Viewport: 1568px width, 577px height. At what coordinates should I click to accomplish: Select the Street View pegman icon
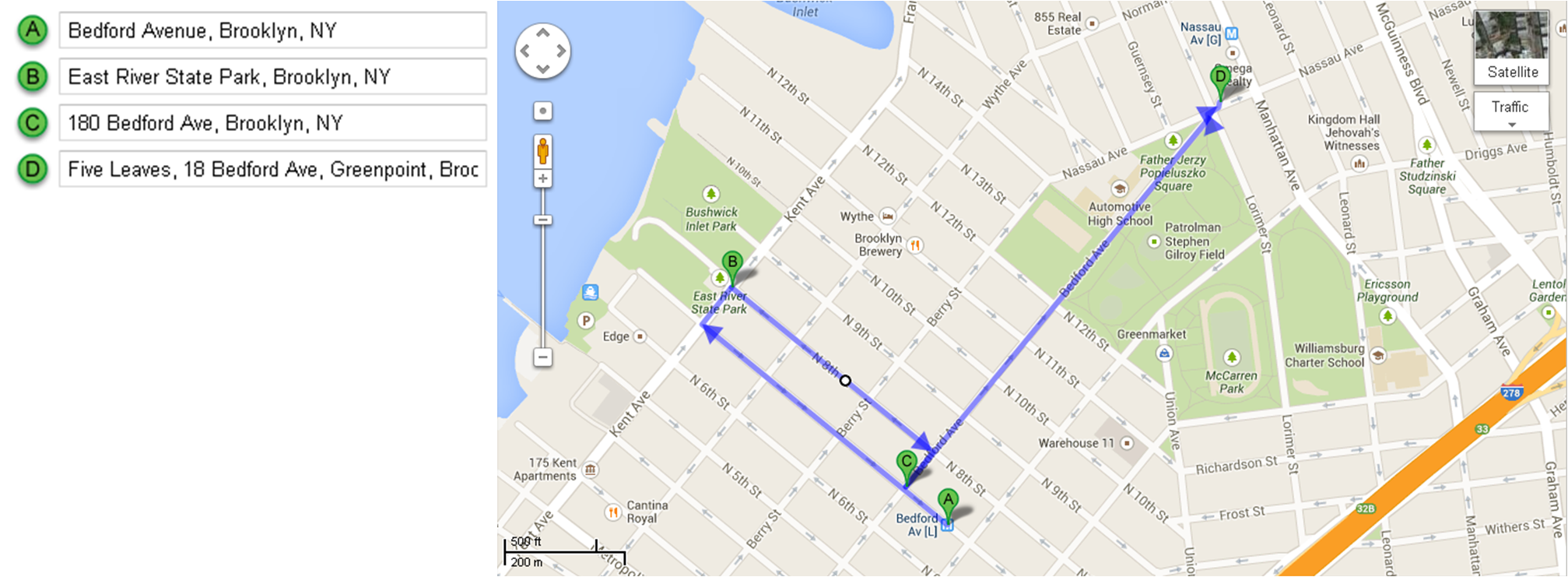(x=543, y=150)
